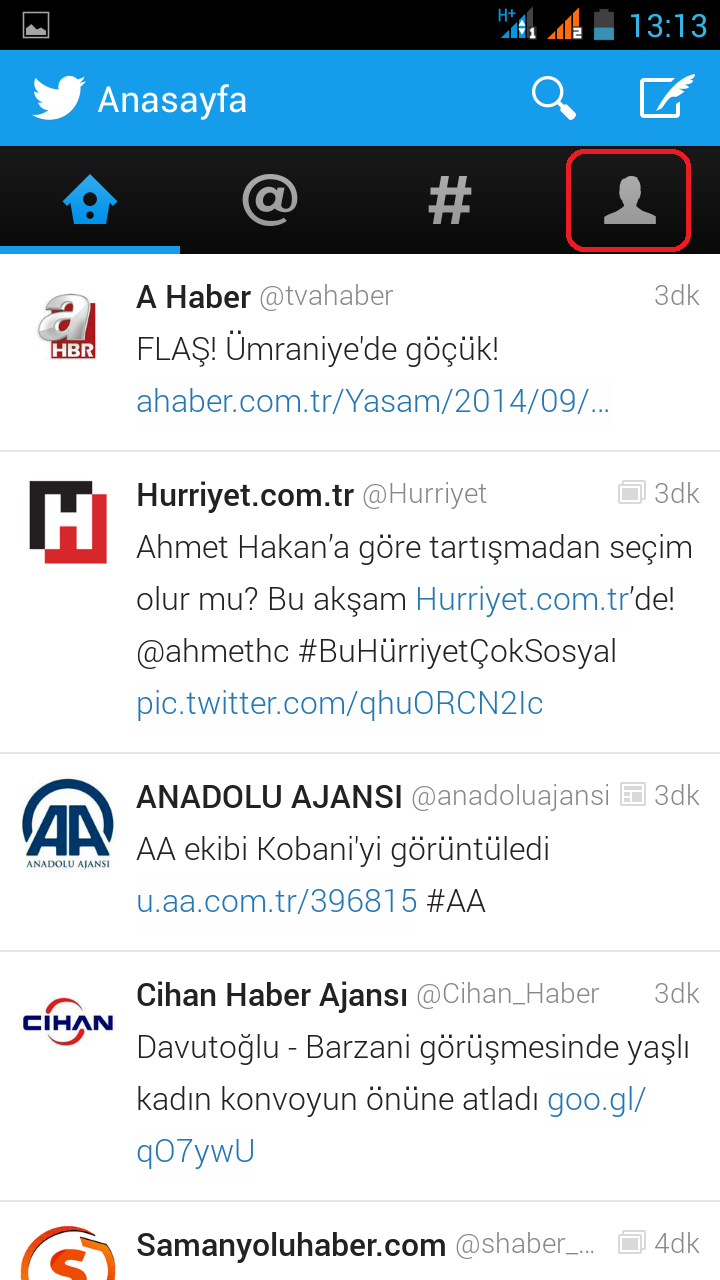Go to the profile tab
Screen dimensions: 720x1280
[629, 201]
